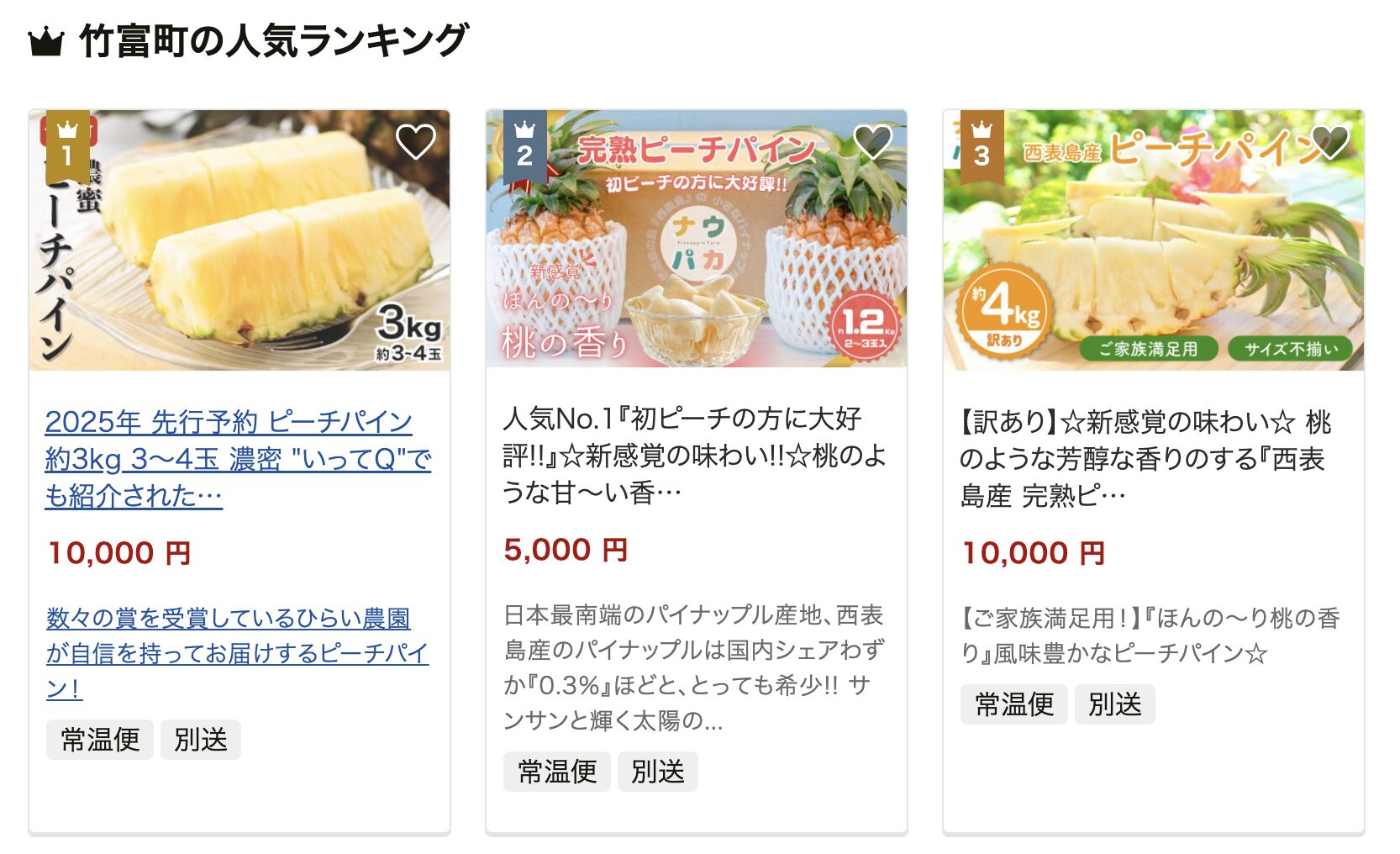1400x854 pixels.
Task: Favorite the rank 2 完熟ピーチパイン item
Action: click(872, 142)
